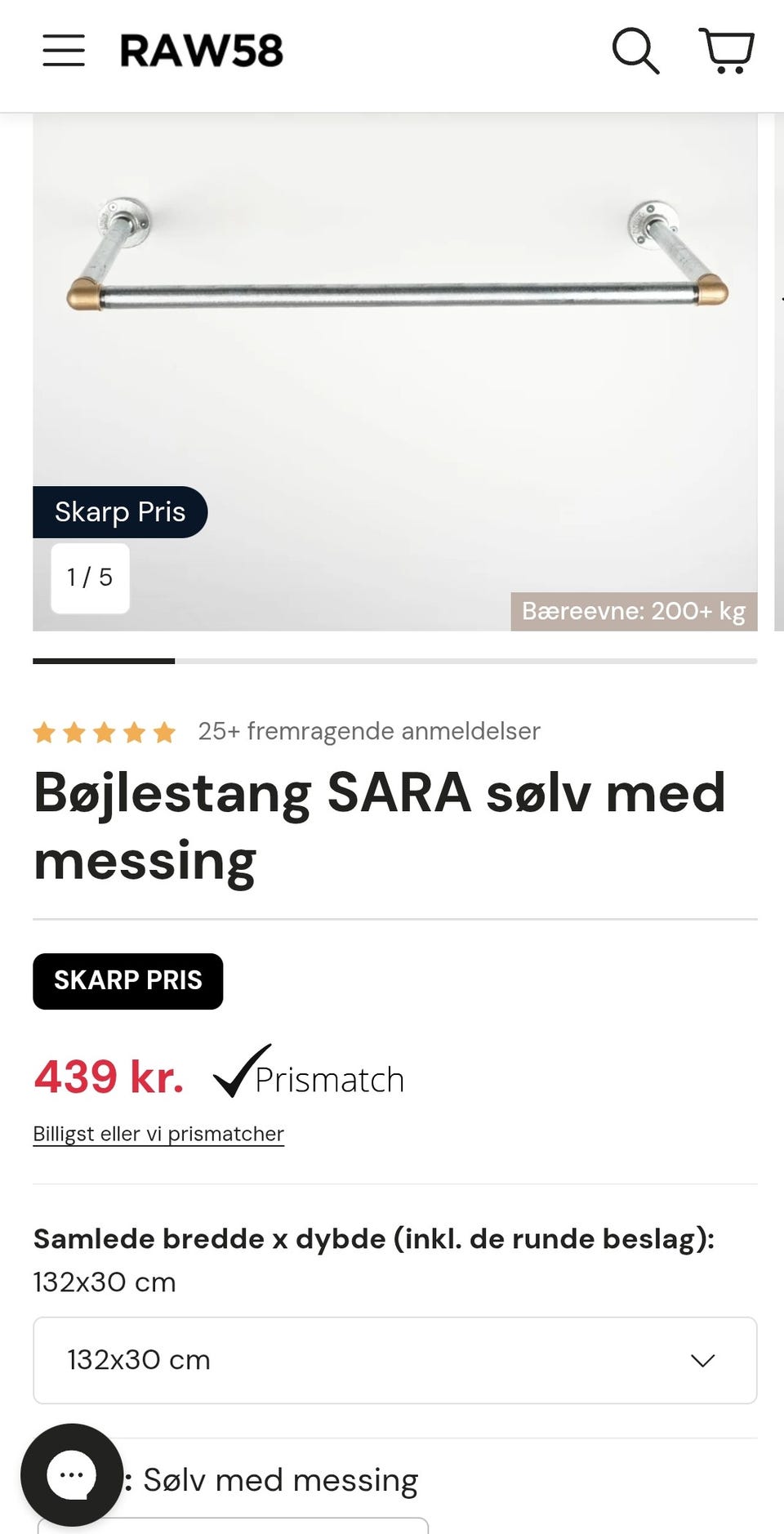Open the hamburger menu
Screen dimensions: 784x1534
point(64,51)
